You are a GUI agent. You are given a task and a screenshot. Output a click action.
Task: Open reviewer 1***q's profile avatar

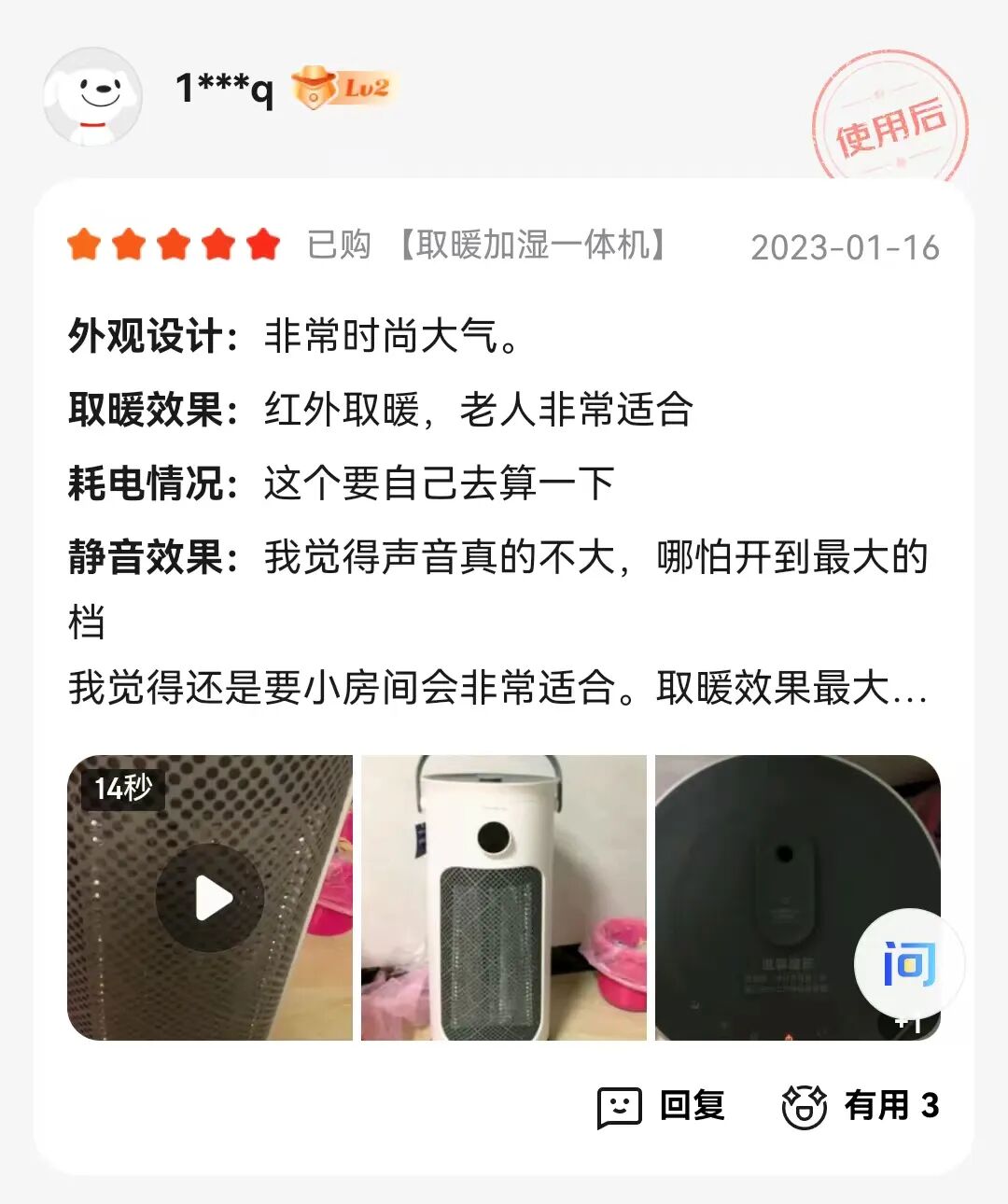(92, 97)
